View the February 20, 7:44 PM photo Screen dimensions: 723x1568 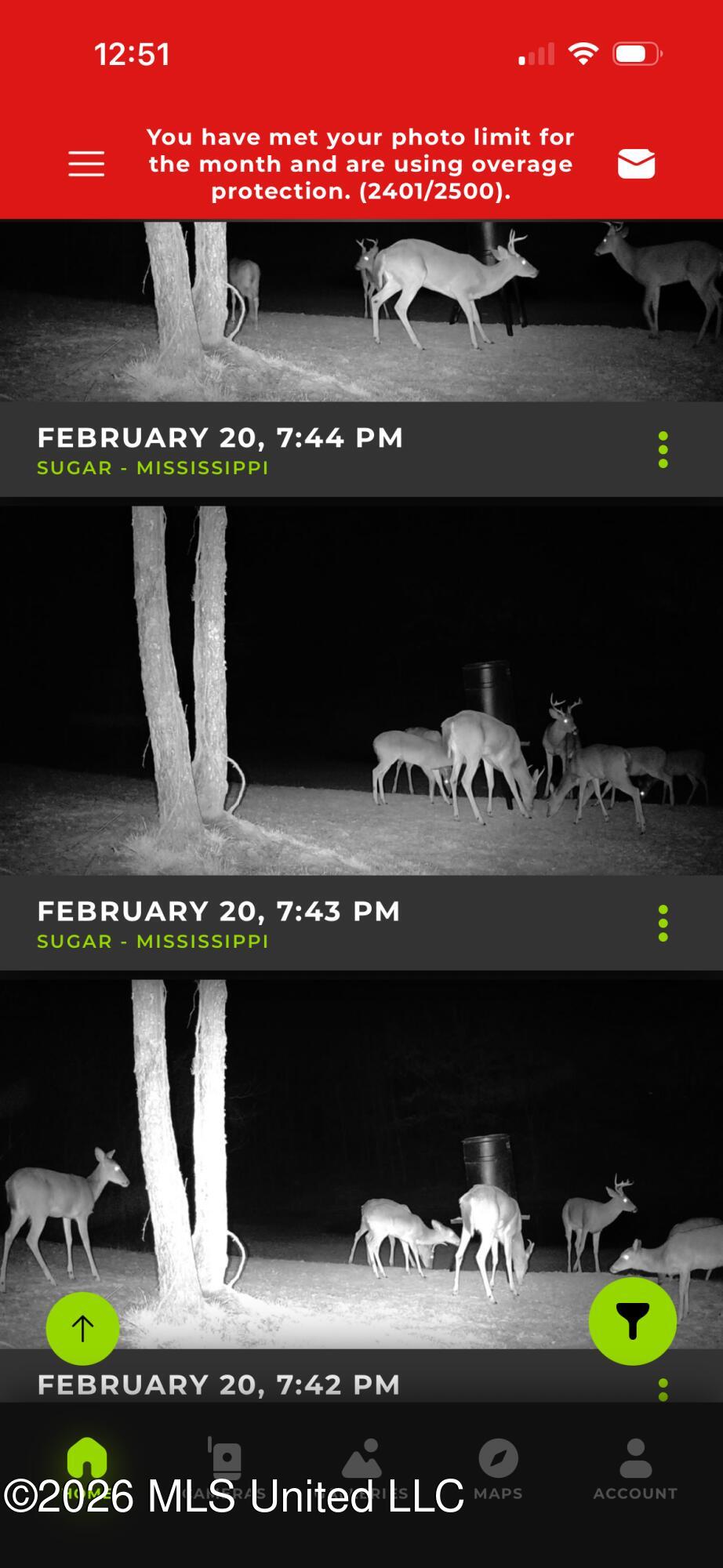[361, 311]
